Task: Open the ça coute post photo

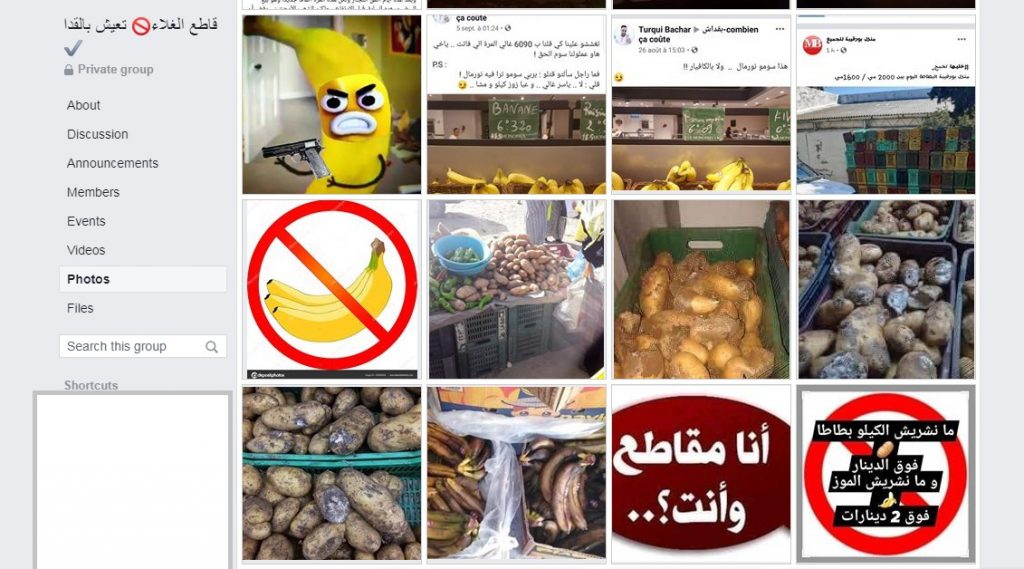Action: coord(516,104)
